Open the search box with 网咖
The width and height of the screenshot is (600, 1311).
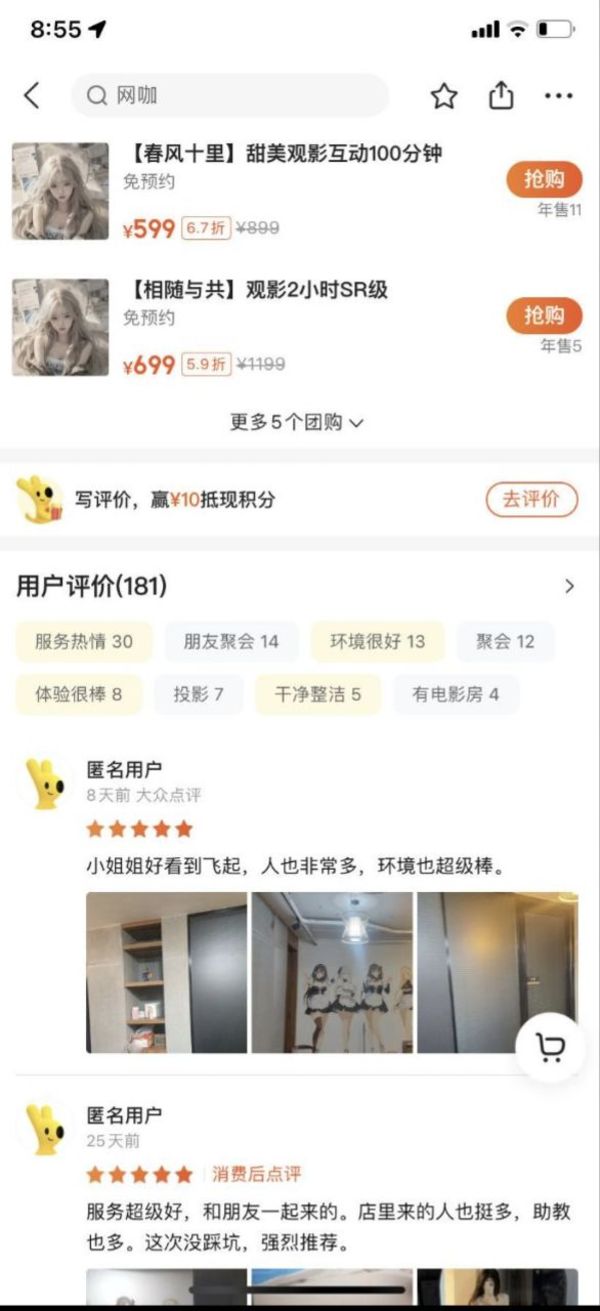click(230, 96)
